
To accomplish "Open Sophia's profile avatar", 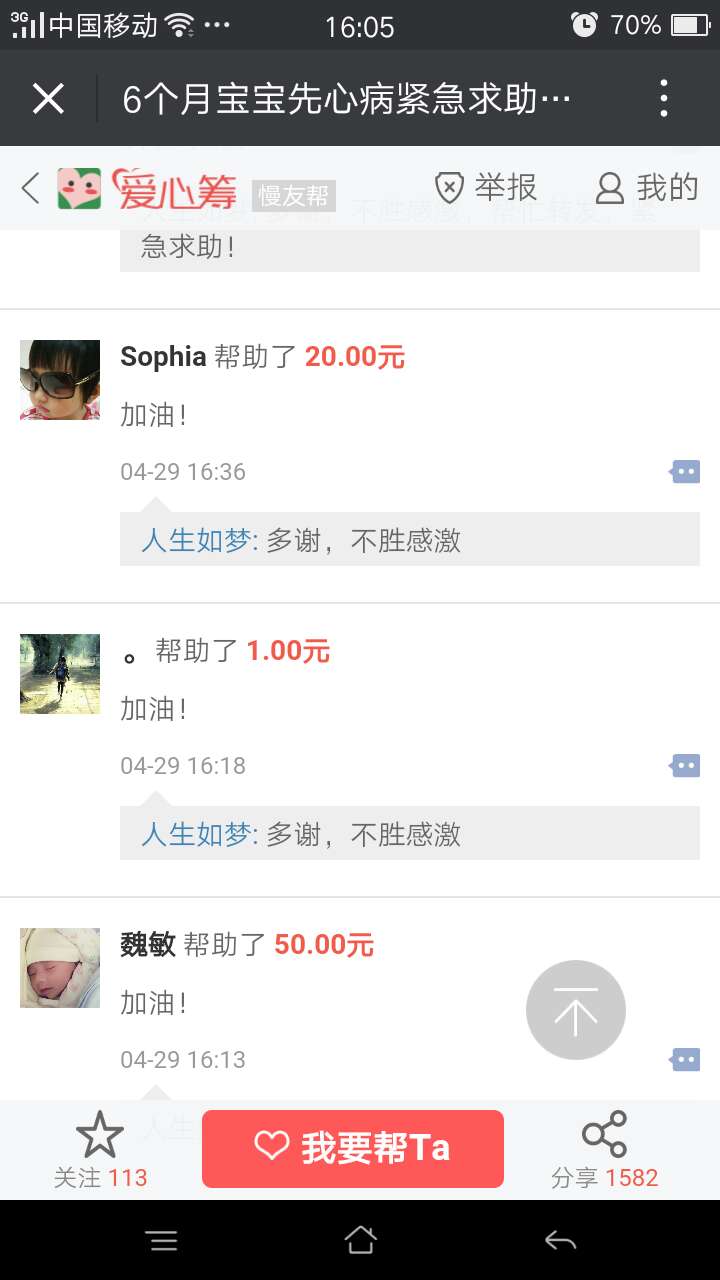I will point(60,380).
